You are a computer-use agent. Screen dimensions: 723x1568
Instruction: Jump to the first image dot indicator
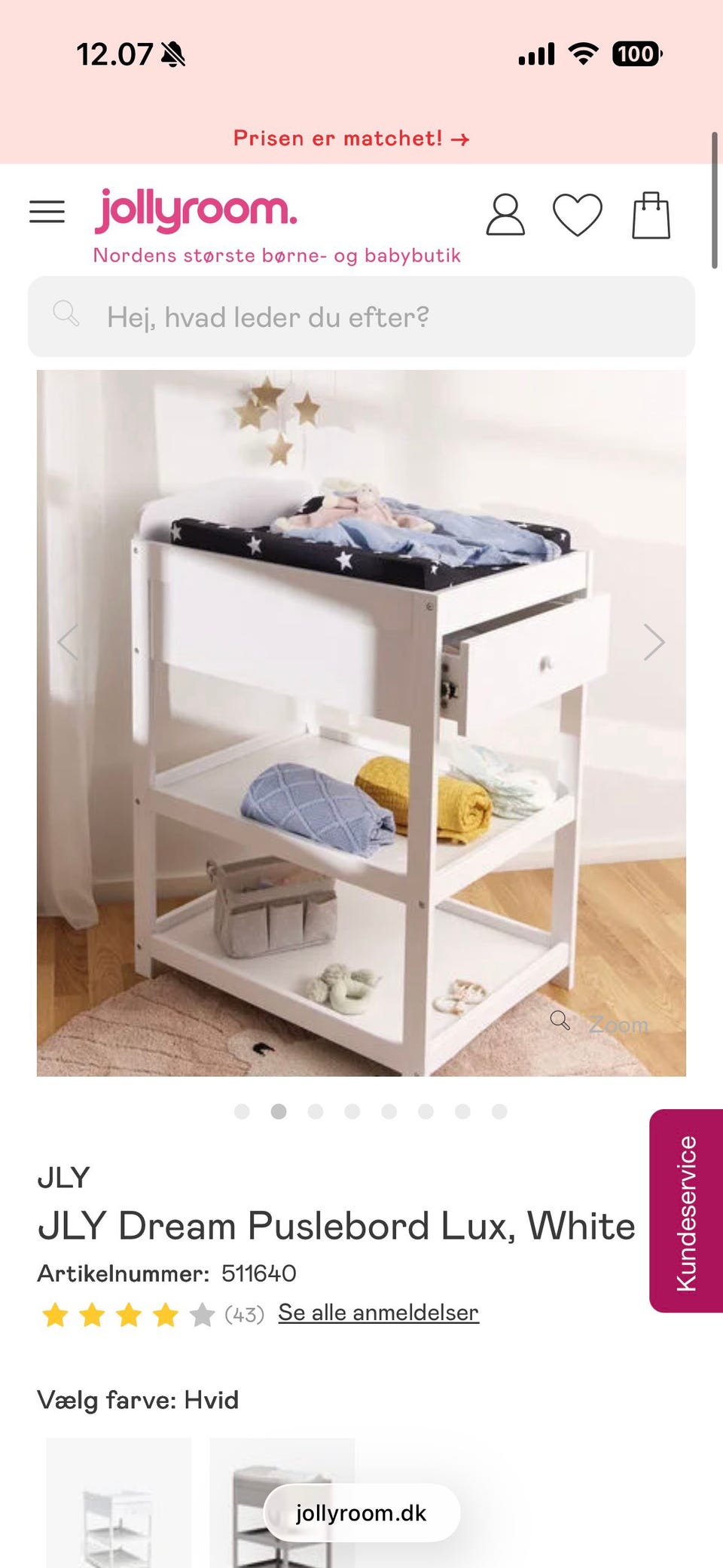[242, 1111]
